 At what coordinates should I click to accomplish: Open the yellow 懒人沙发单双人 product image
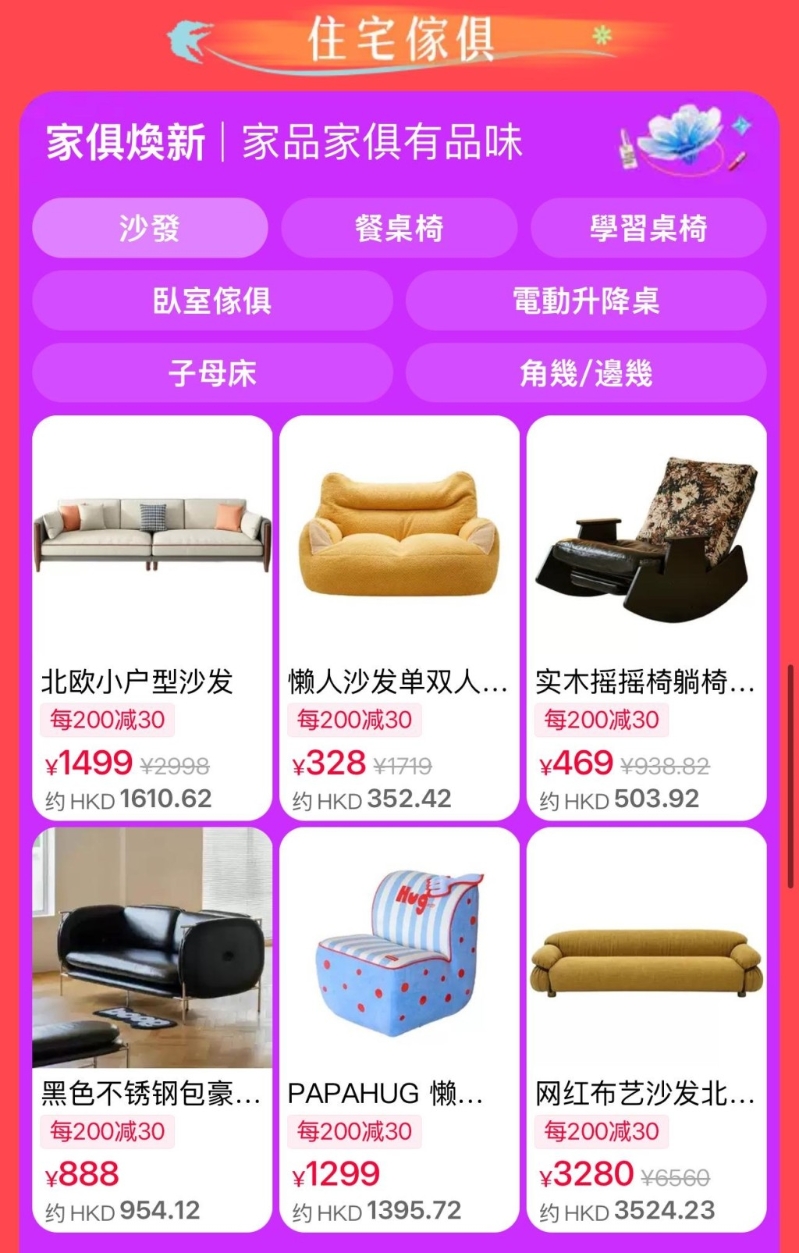click(399, 535)
